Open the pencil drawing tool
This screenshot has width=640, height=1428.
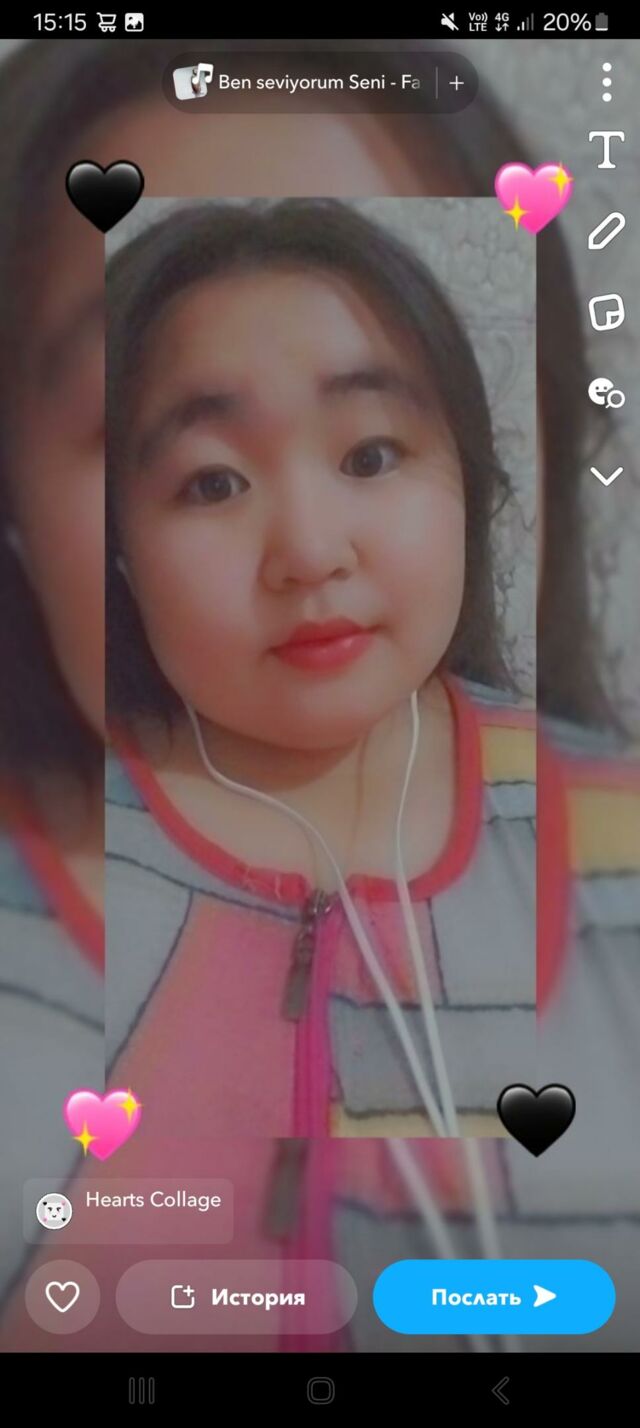click(x=606, y=232)
